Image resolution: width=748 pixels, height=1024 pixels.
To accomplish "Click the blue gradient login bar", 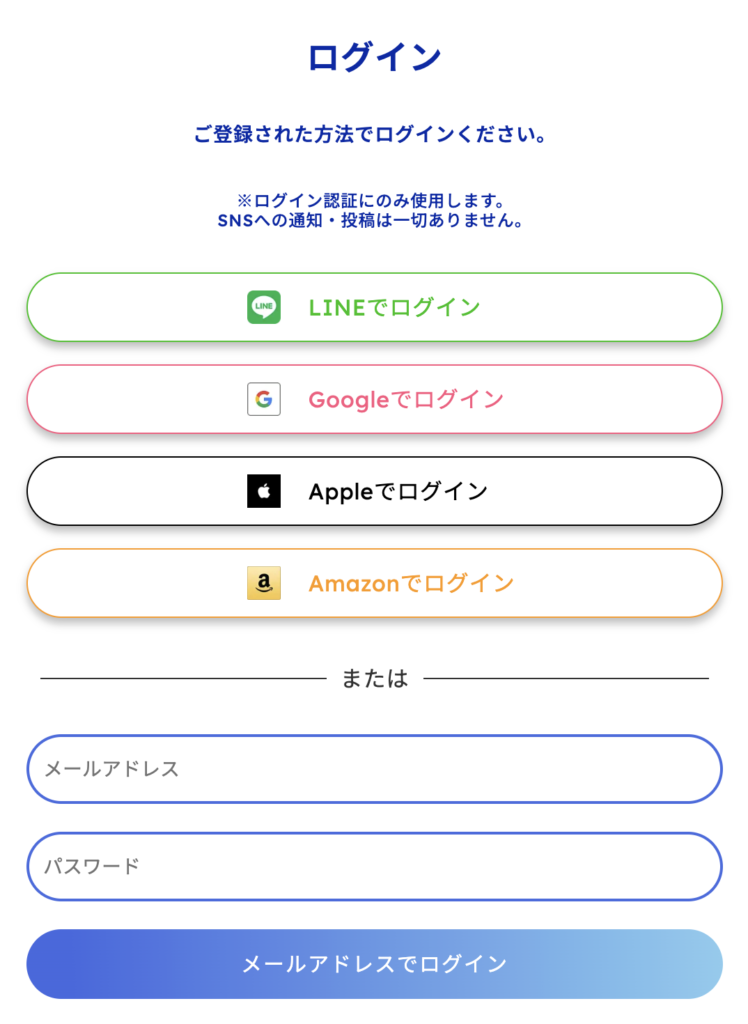I will (x=374, y=963).
